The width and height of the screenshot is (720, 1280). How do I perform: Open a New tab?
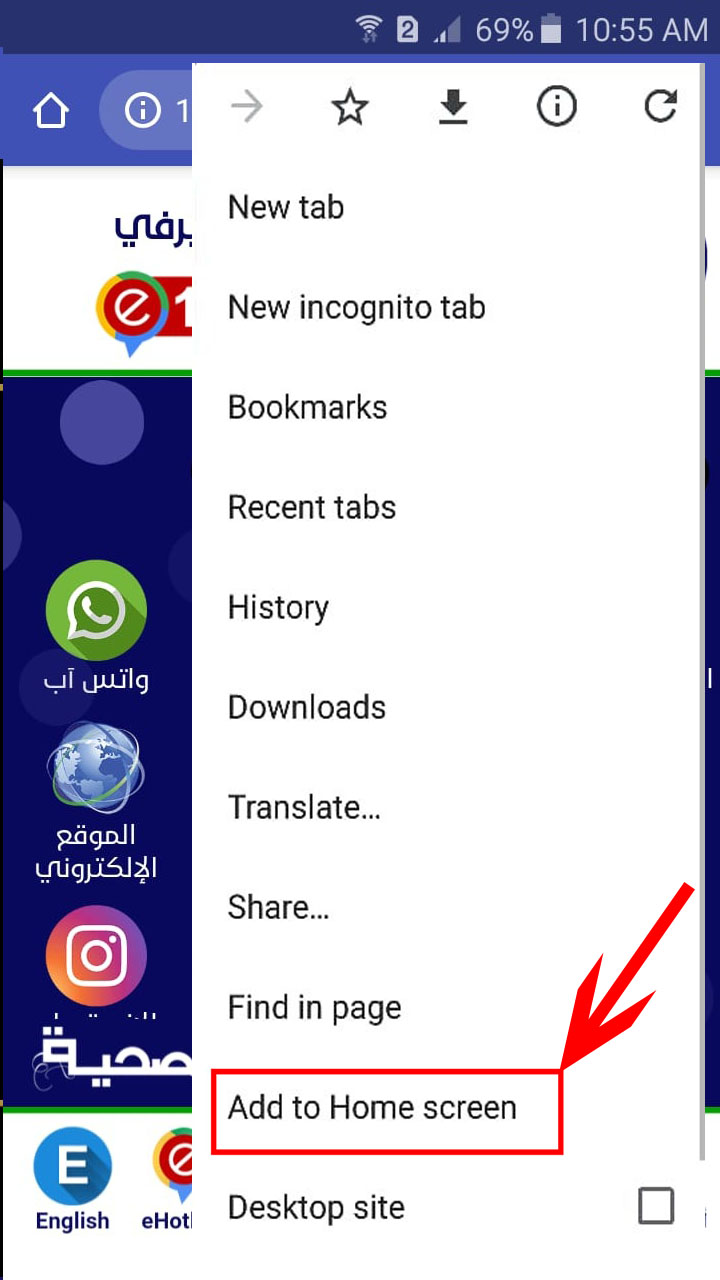[x=286, y=207]
